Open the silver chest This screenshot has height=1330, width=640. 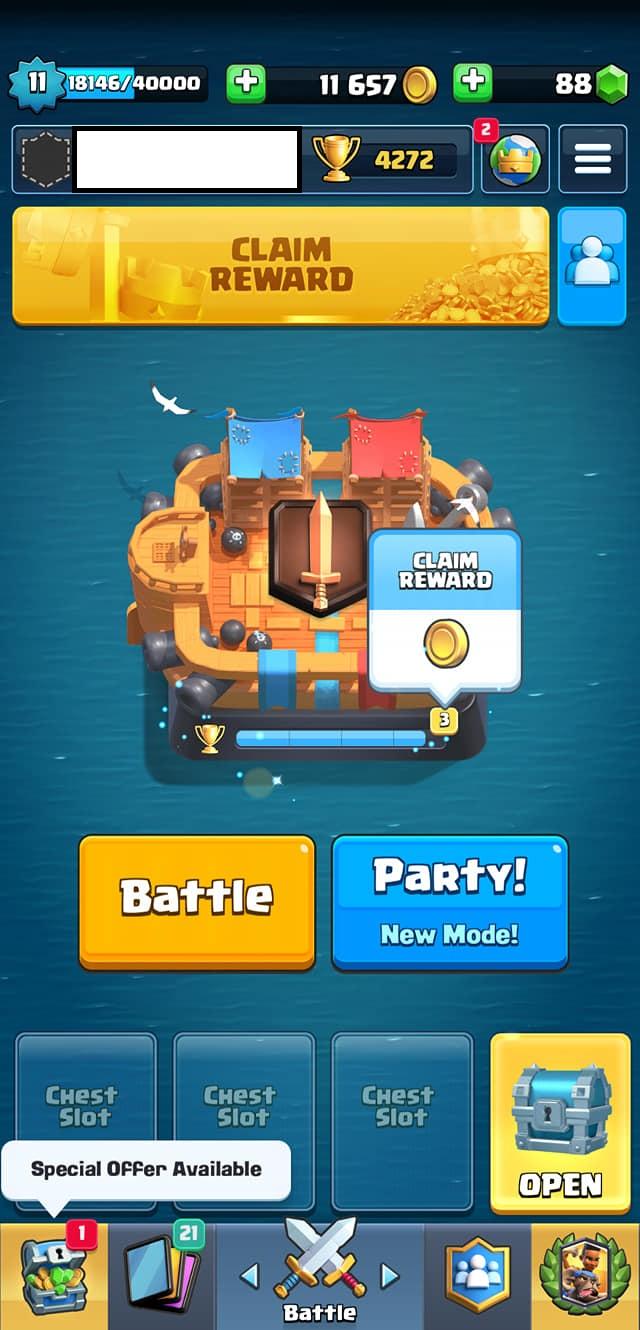560,1123
